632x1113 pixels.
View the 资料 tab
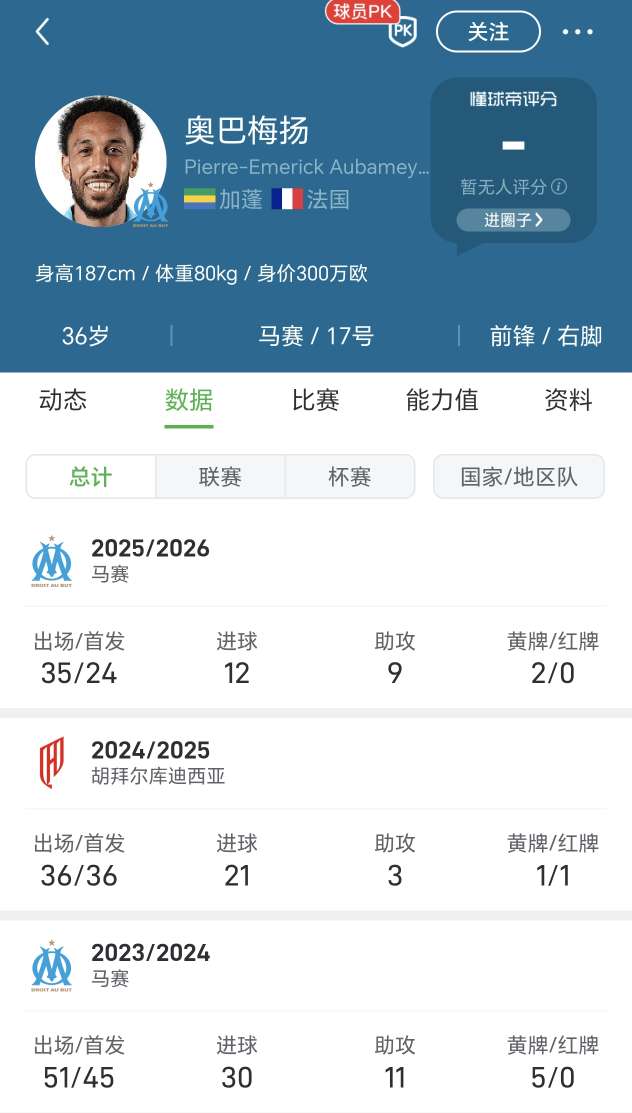click(x=568, y=401)
